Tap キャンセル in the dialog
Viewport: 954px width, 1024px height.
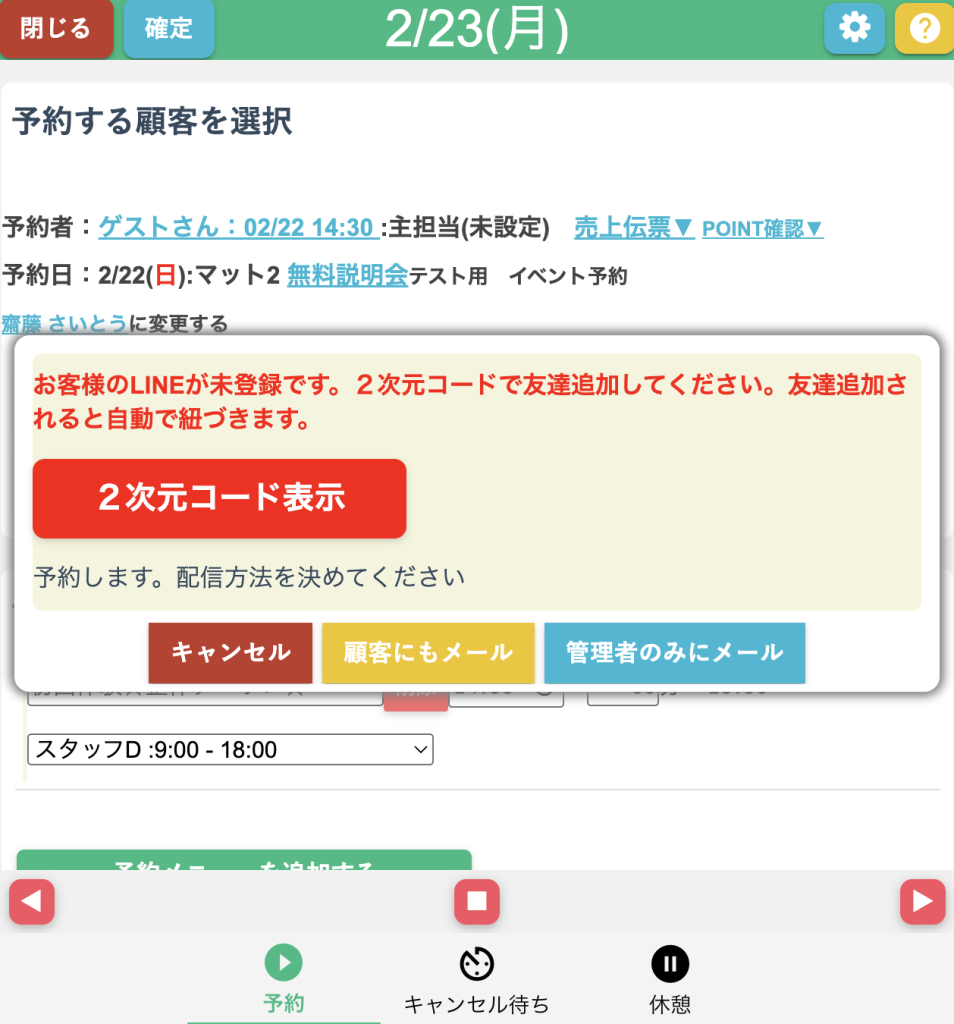tap(231, 652)
